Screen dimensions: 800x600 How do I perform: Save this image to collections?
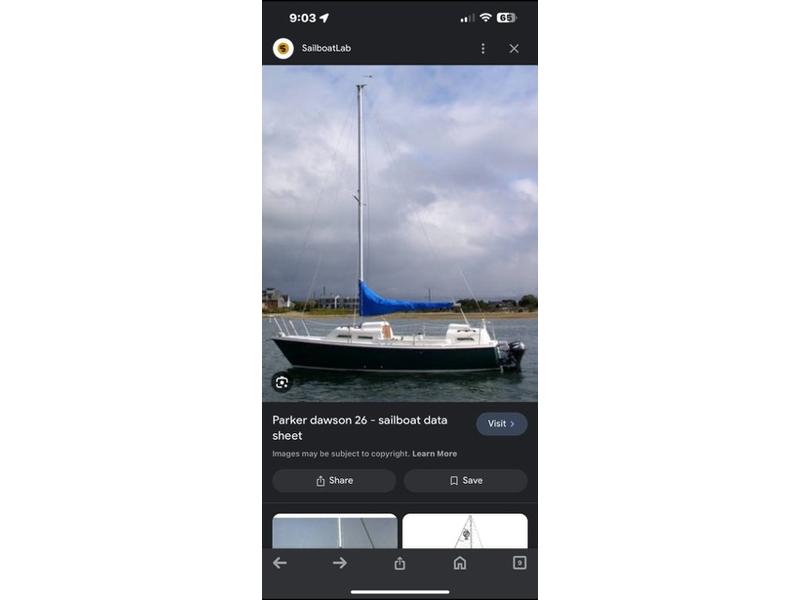[x=465, y=481]
